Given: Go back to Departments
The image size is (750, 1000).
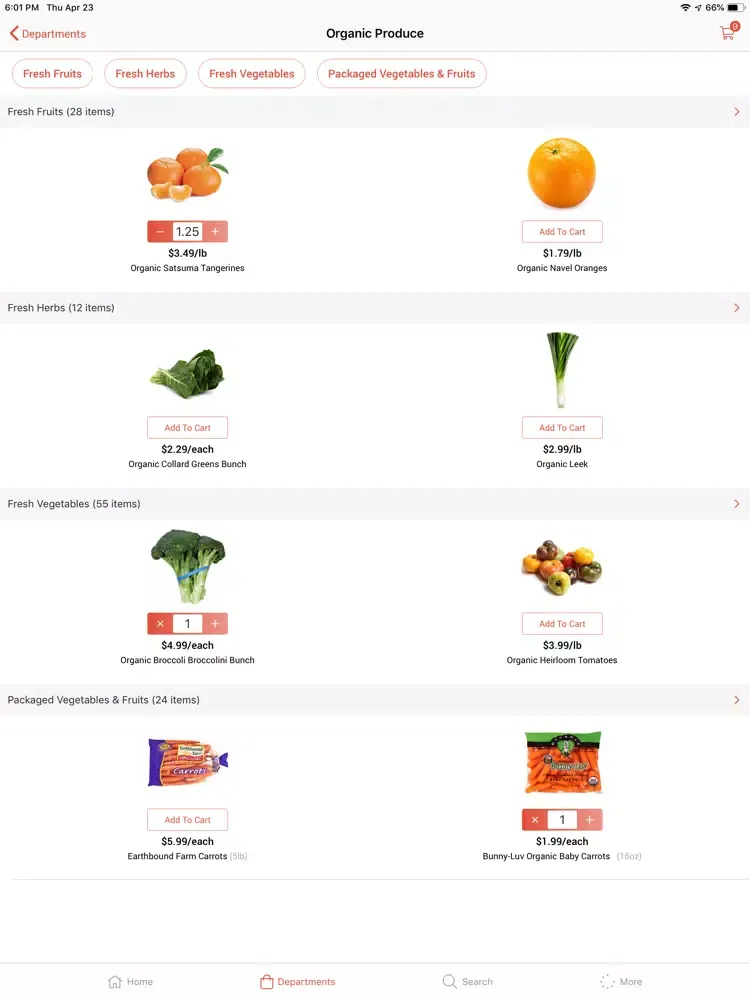Looking at the screenshot, I should (x=47, y=34).
